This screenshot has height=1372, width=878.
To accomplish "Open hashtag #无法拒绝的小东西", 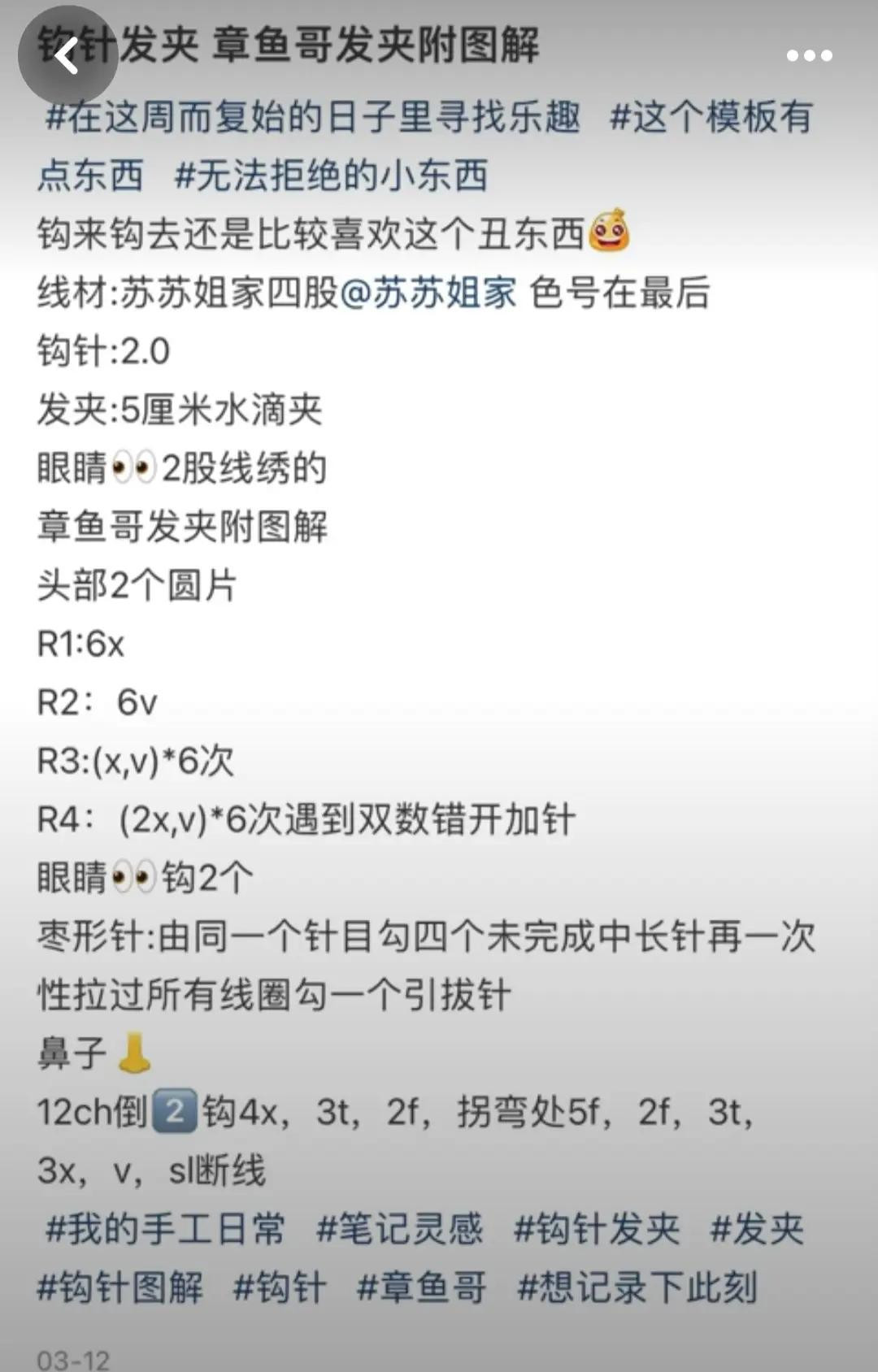I will click(x=331, y=176).
